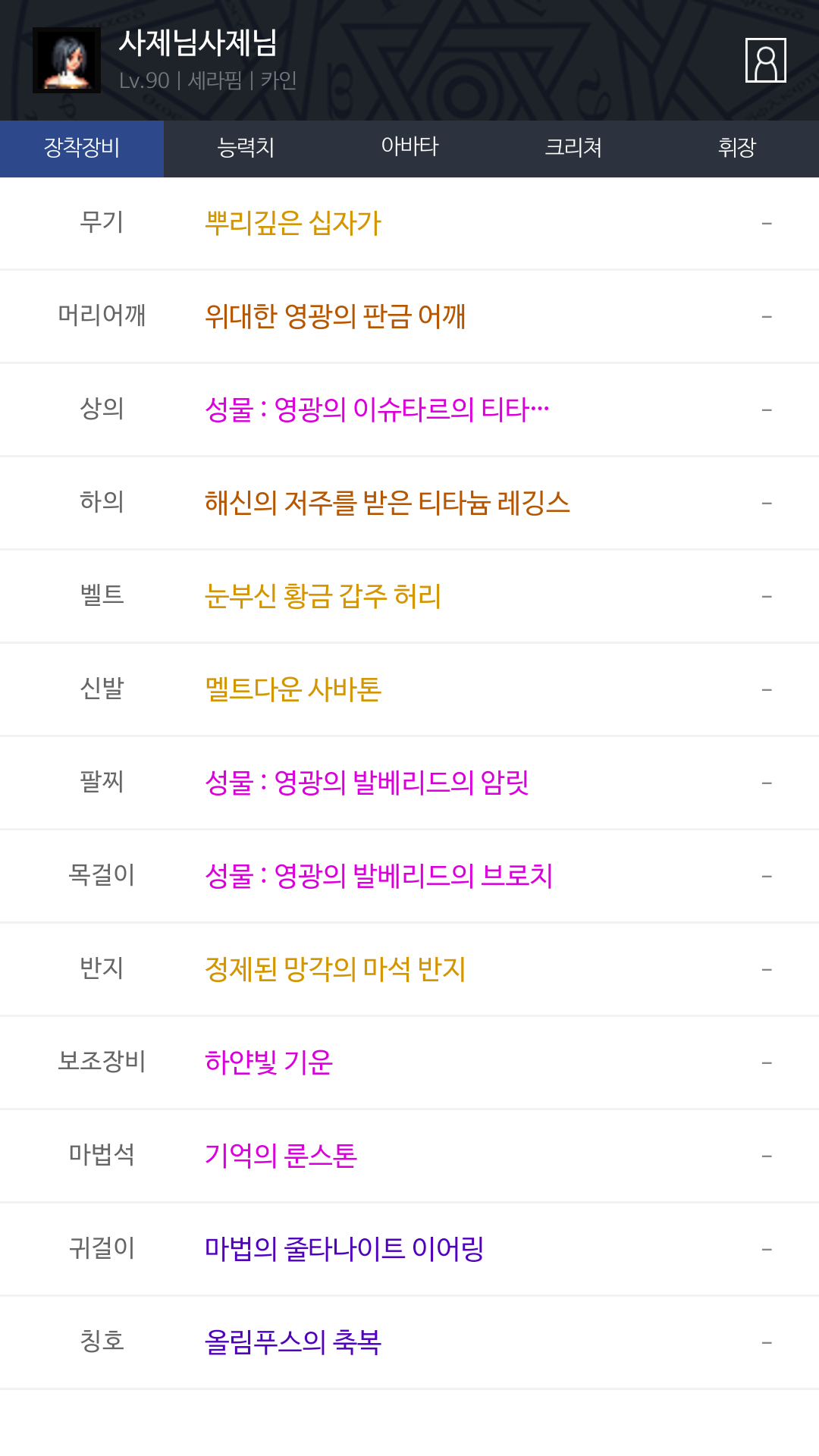Switch to the 크리쳐 tab
This screenshot has width=819, height=1456.
pos(573,149)
